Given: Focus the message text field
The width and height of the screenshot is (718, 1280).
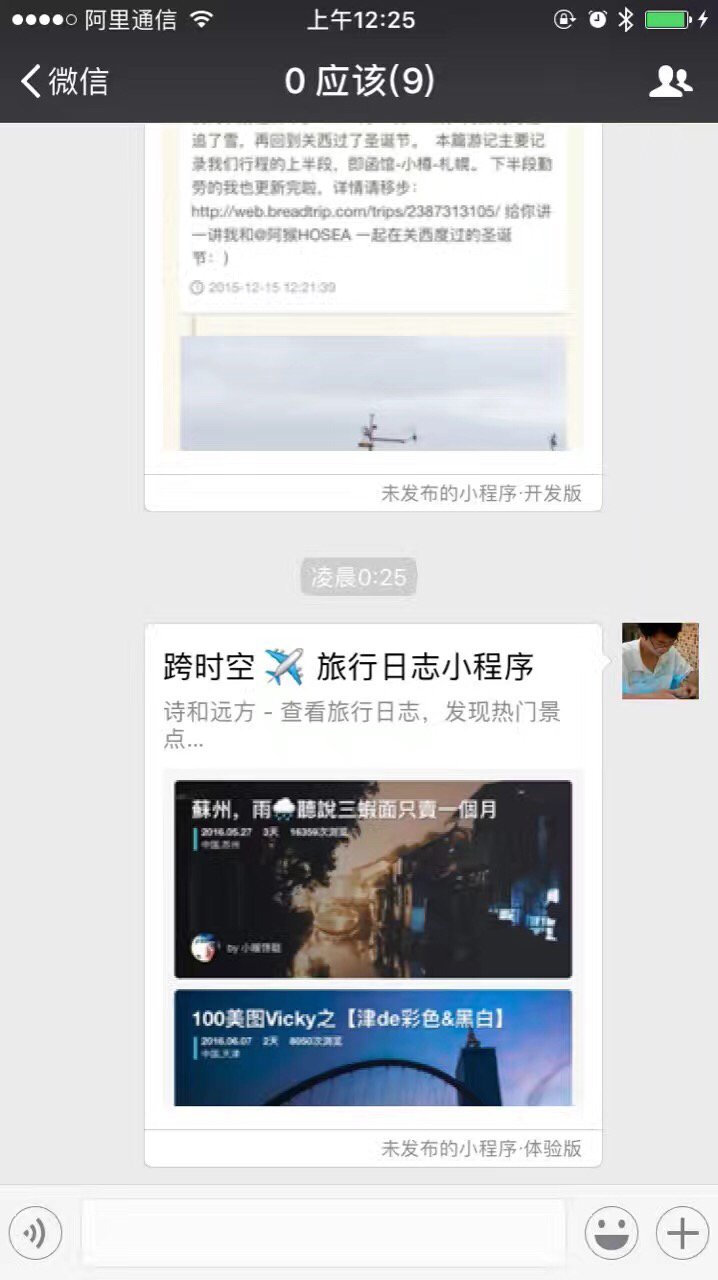Looking at the screenshot, I should point(323,1233).
